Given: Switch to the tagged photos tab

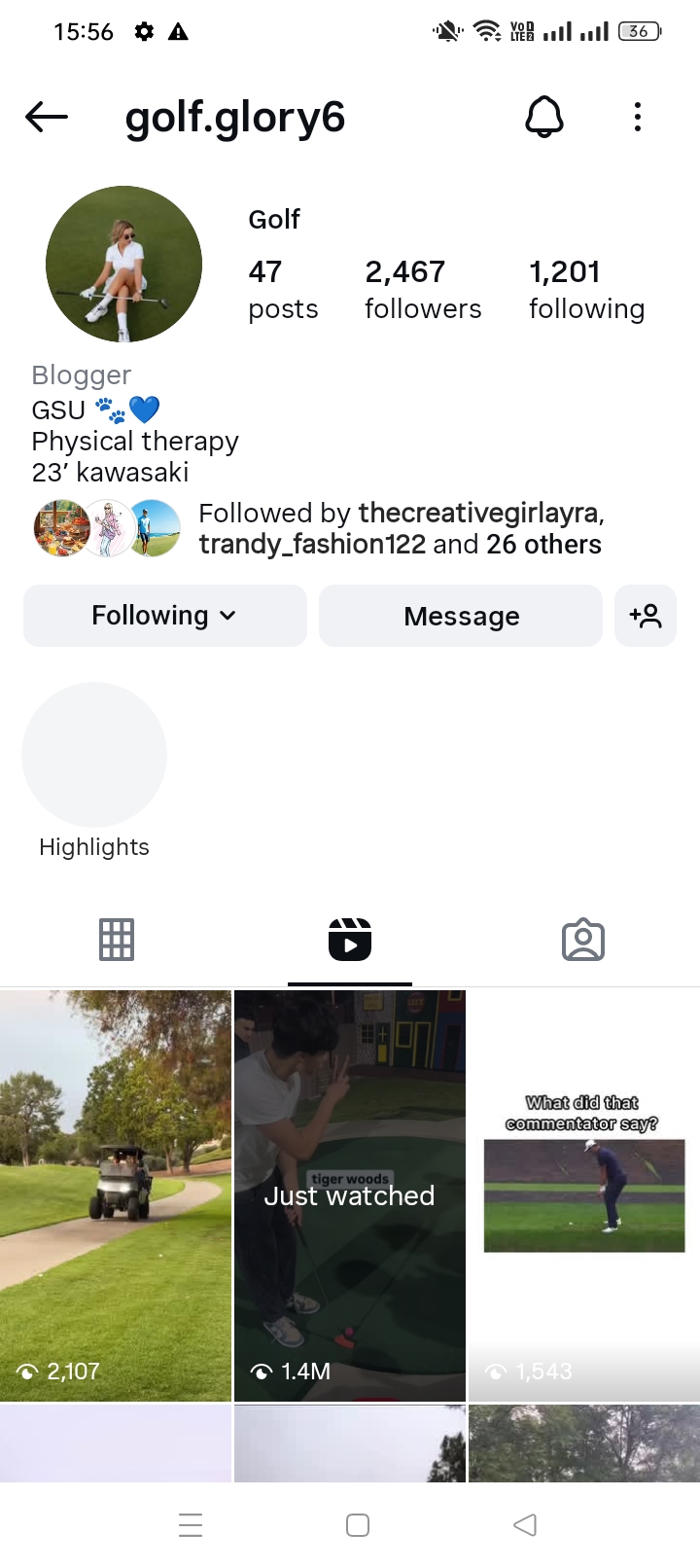Looking at the screenshot, I should (583, 940).
